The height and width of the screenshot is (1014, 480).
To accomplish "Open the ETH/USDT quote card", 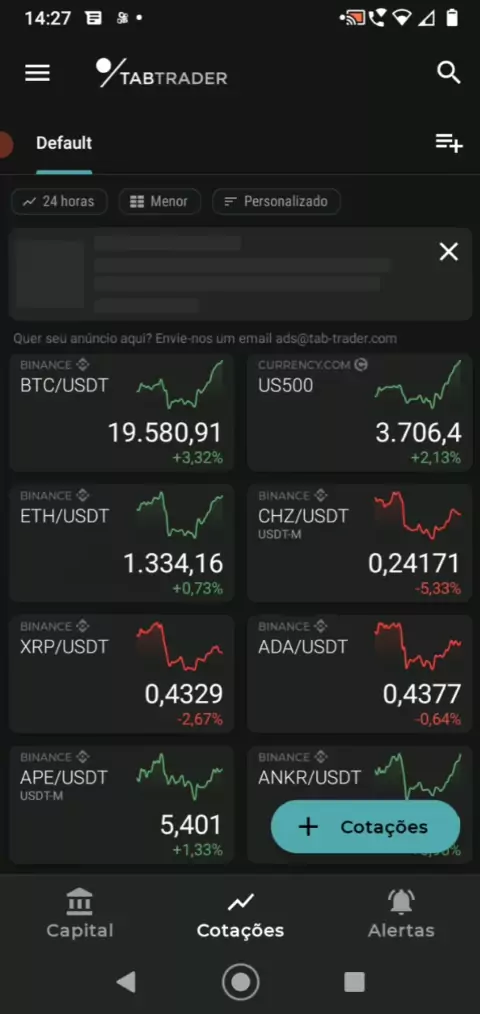I will click(x=122, y=543).
